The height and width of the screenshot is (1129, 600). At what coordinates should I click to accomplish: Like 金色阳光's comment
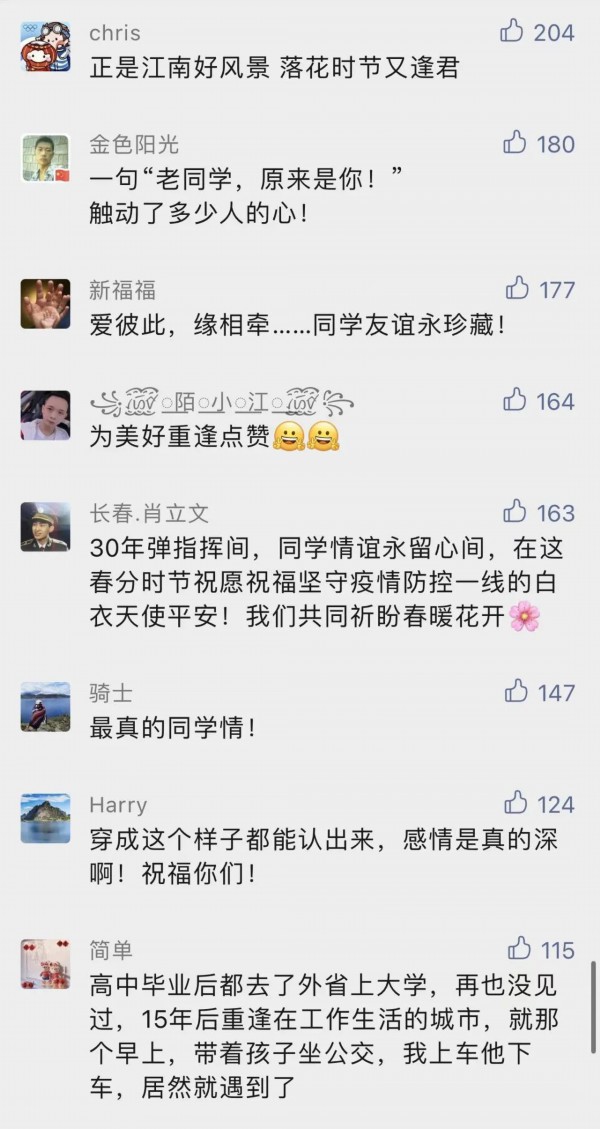(x=515, y=142)
